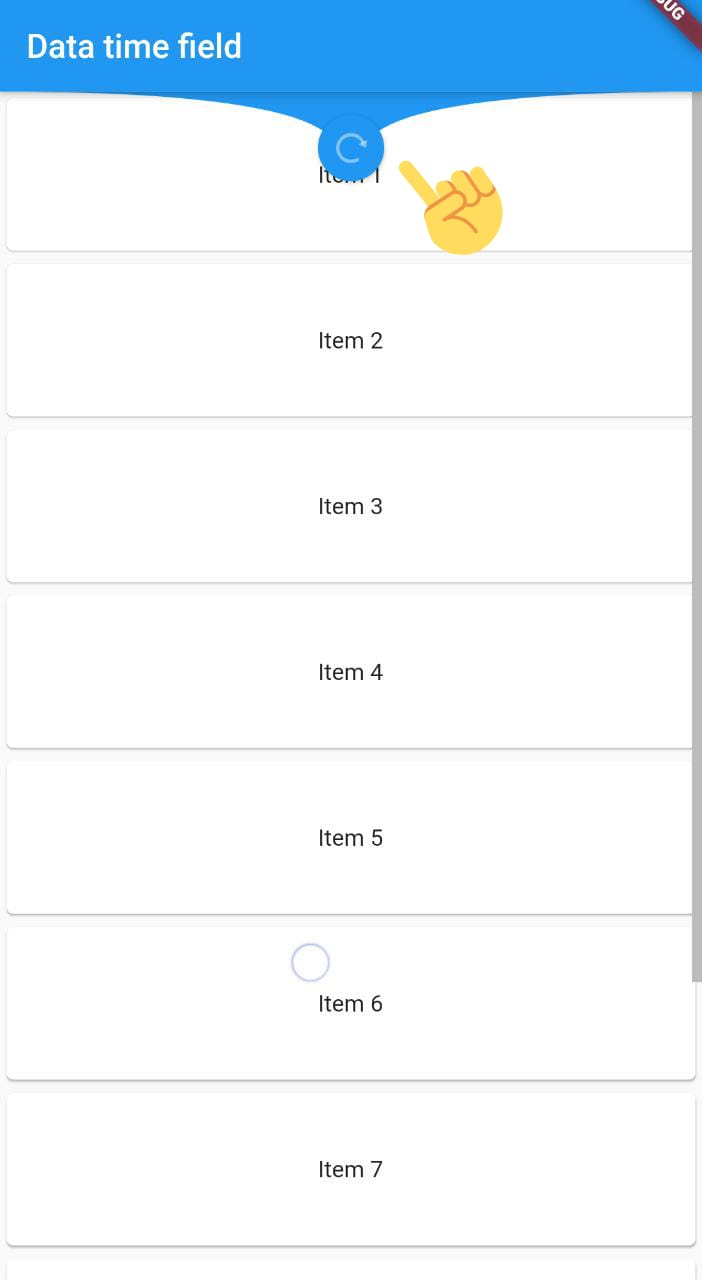
Task: Select the Item 3 card
Action: point(350,506)
